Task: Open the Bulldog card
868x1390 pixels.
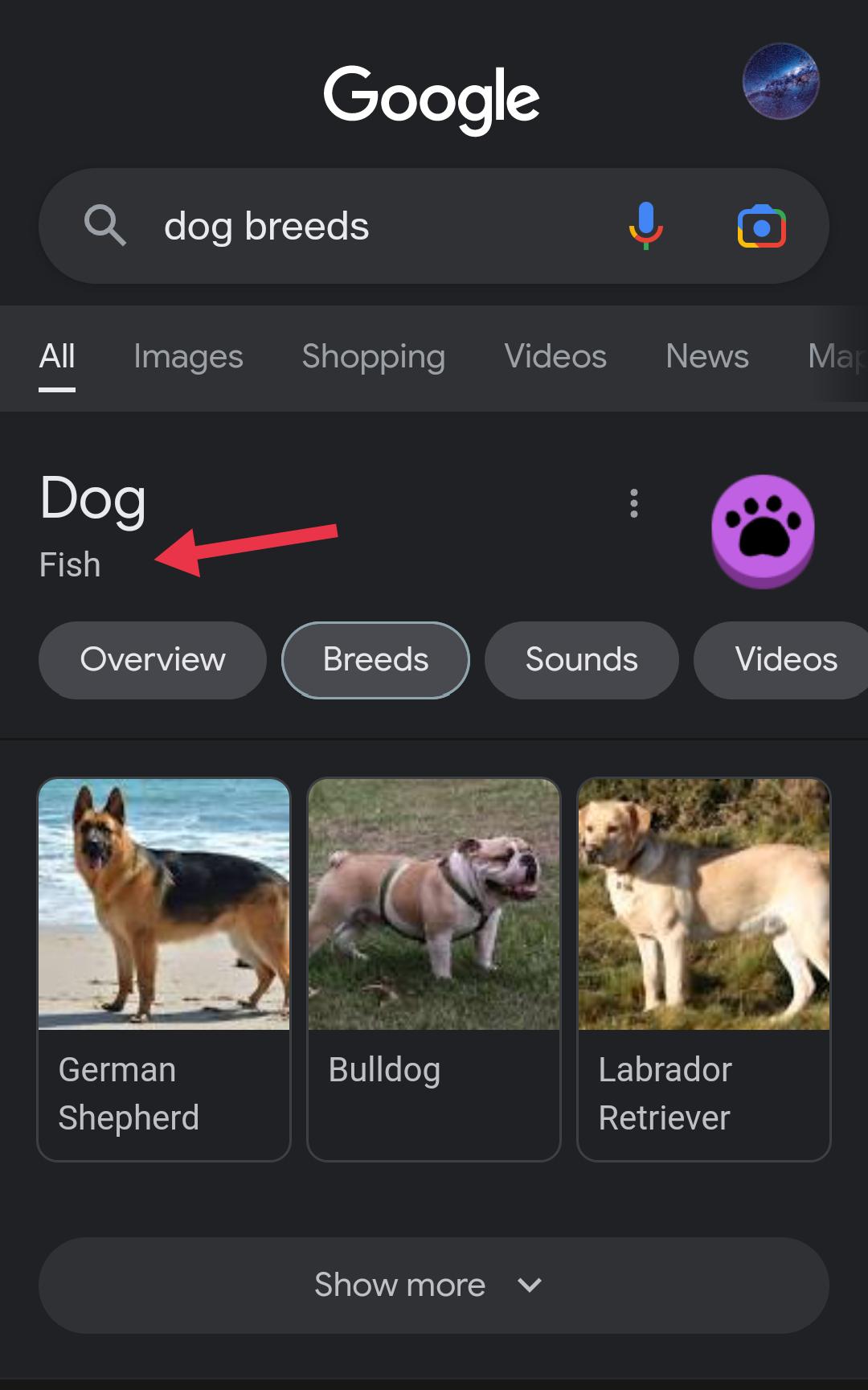Action: coord(434,969)
